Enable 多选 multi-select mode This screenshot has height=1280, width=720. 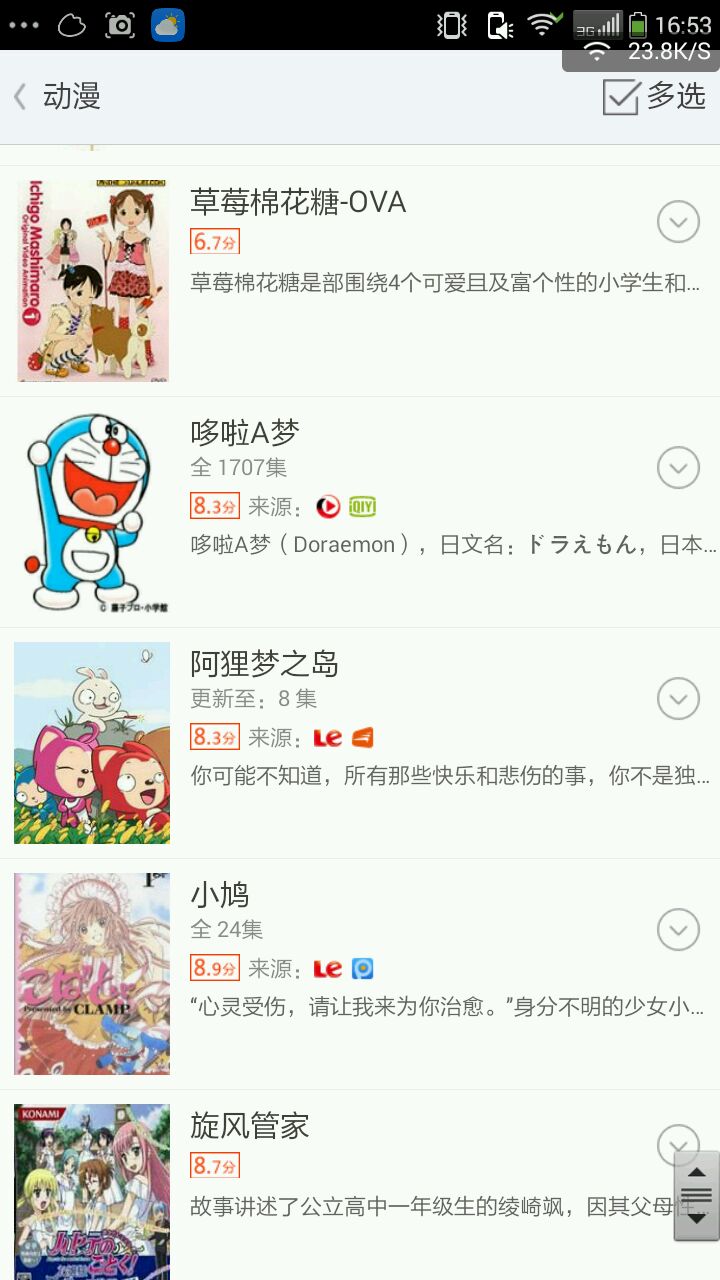[655, 97]
